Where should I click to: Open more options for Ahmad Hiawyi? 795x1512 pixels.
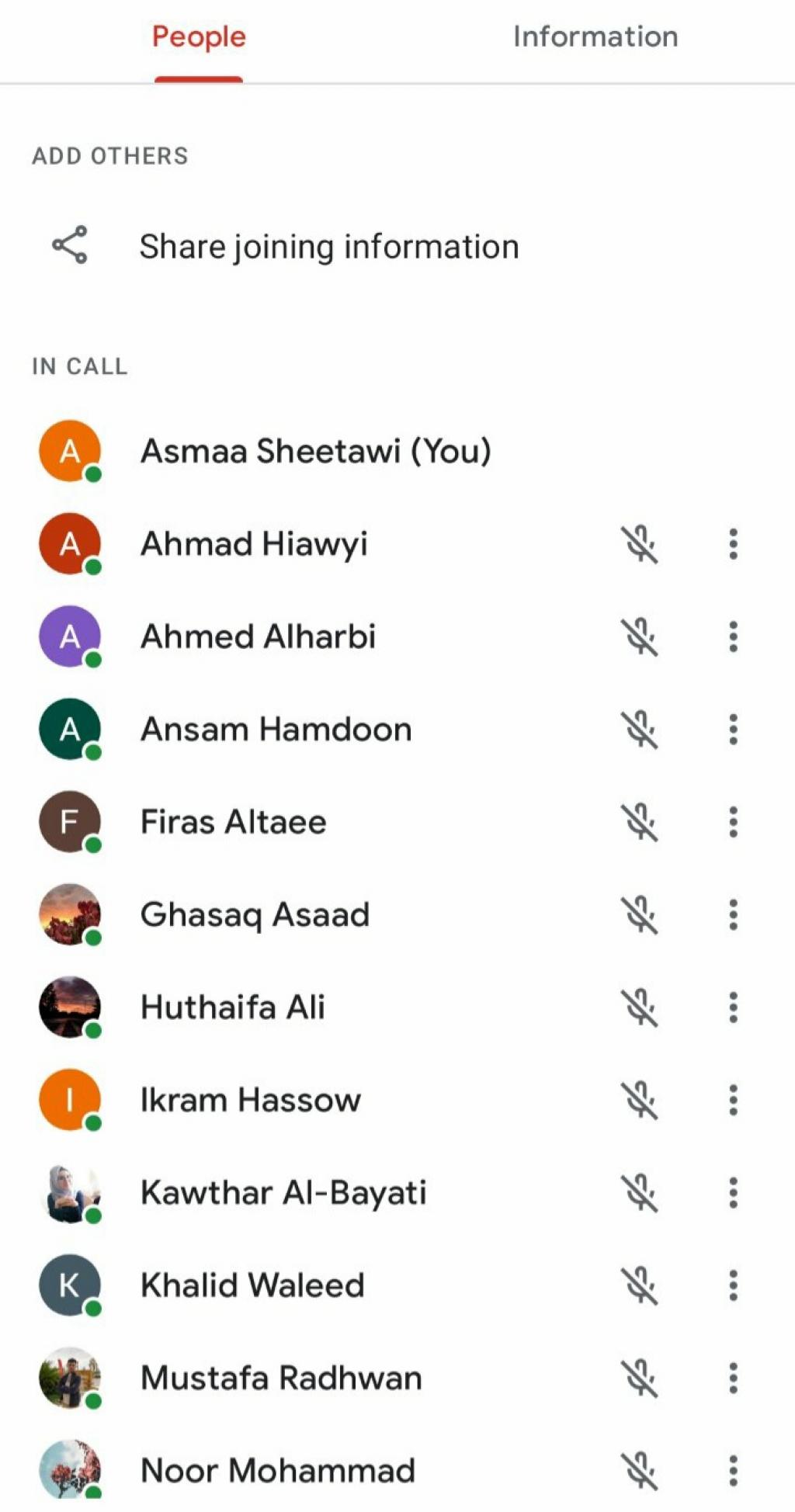732,544
